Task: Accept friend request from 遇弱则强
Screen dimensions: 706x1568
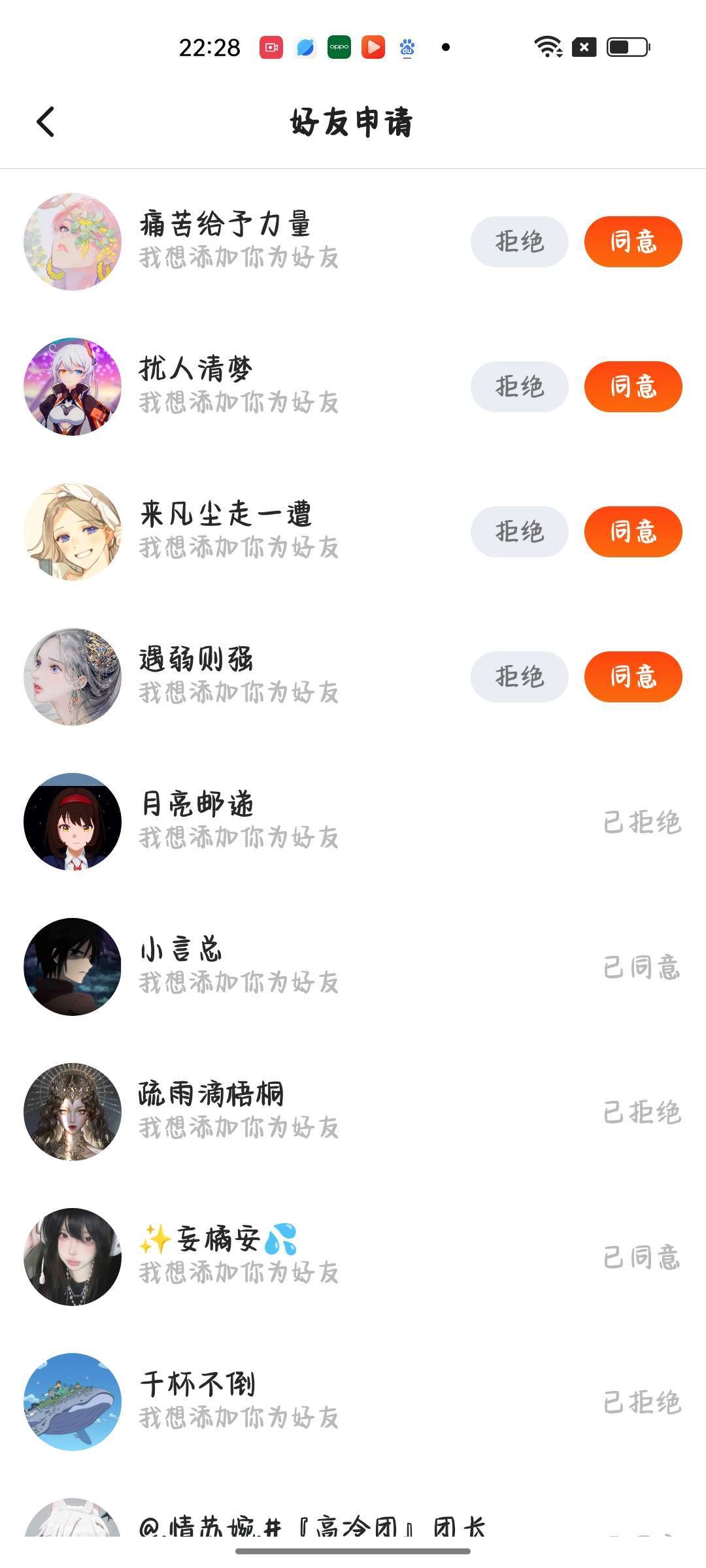Action: (633, 677)
